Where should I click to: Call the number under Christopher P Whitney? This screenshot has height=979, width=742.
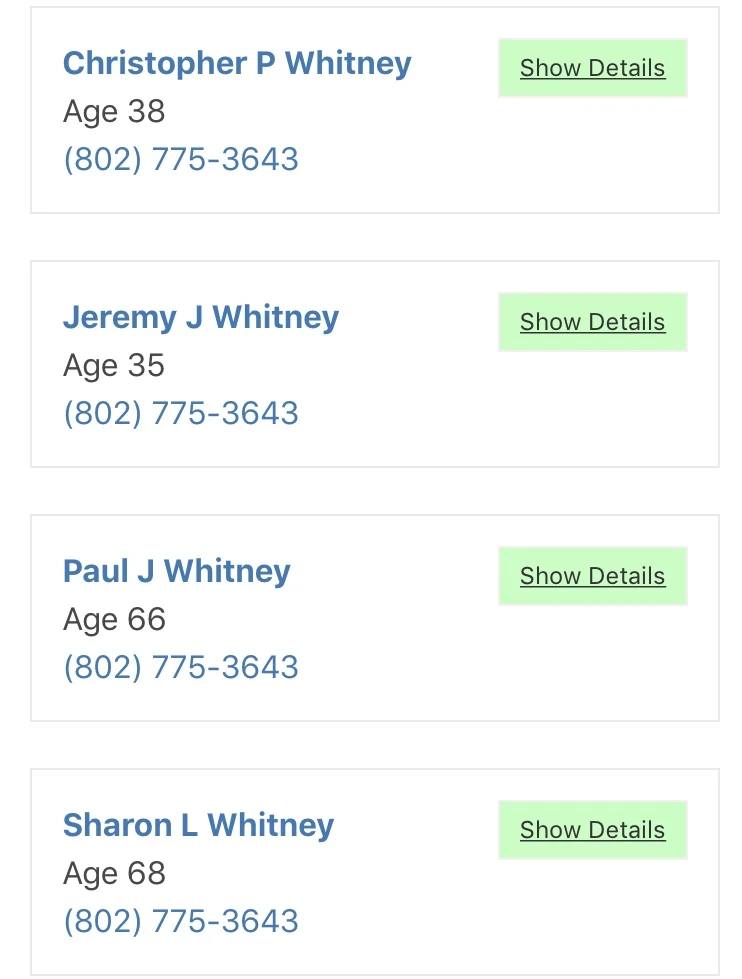(181, 159)
